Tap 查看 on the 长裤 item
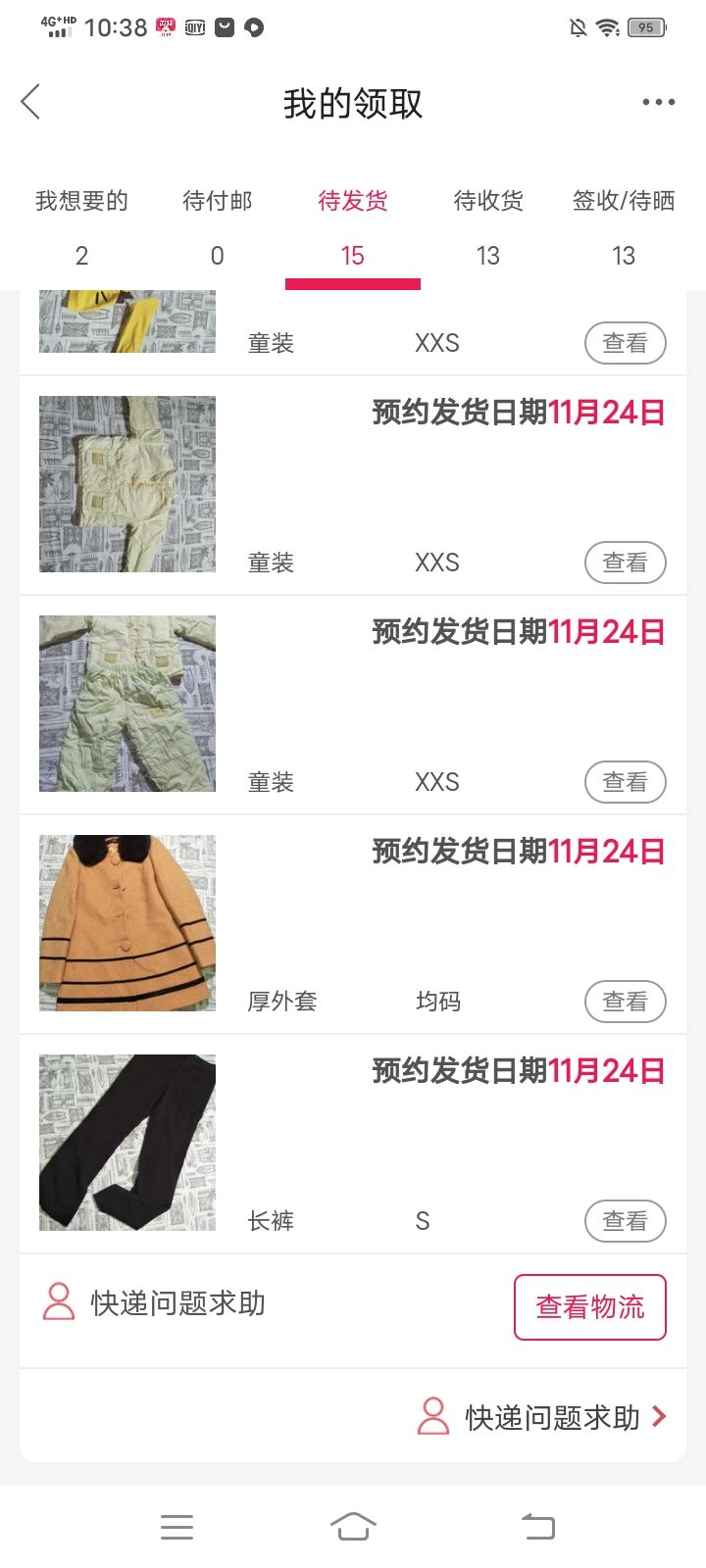 click(x=626, y=1221)
